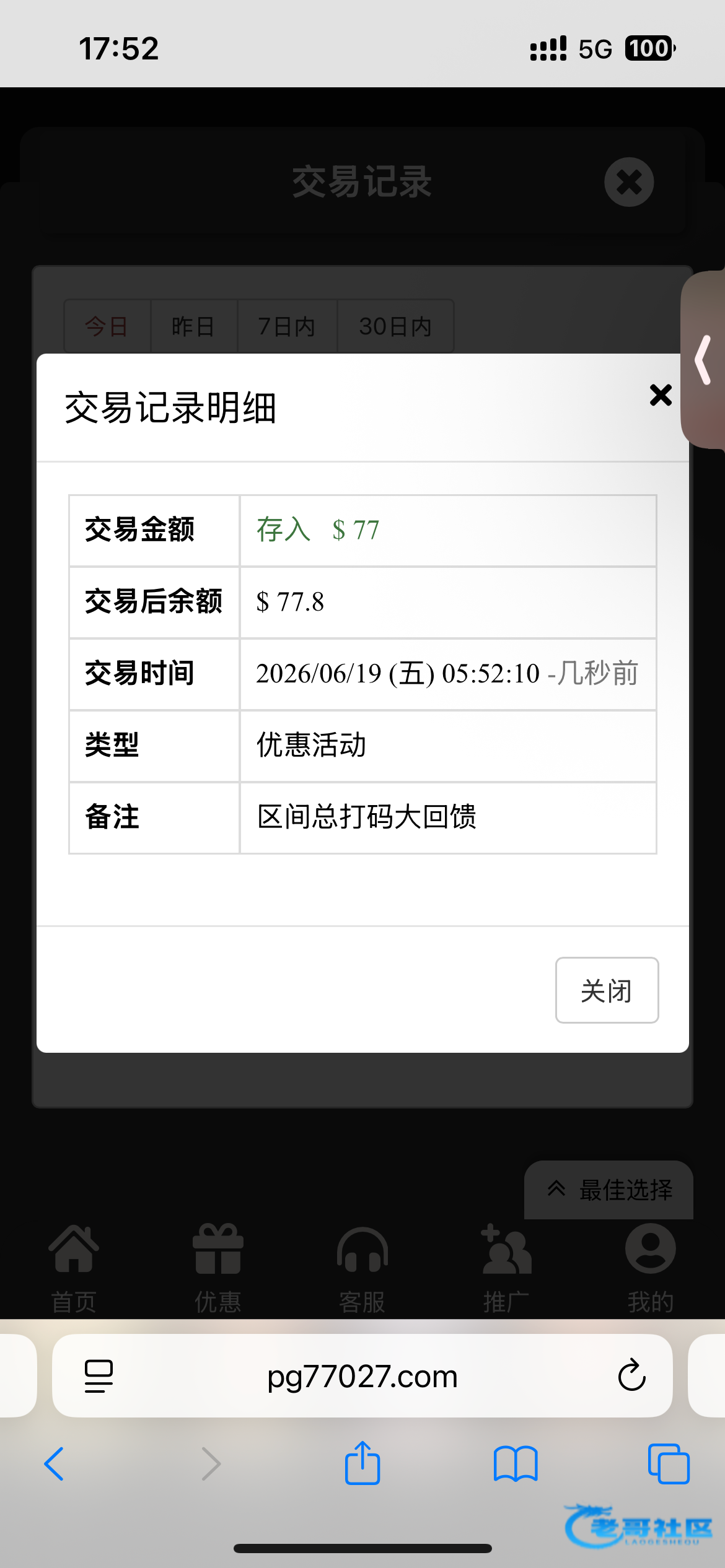Share this page from the Safari toolbar
Image resolution: width=725 pixels, height=1568 pixels.
362,1462
